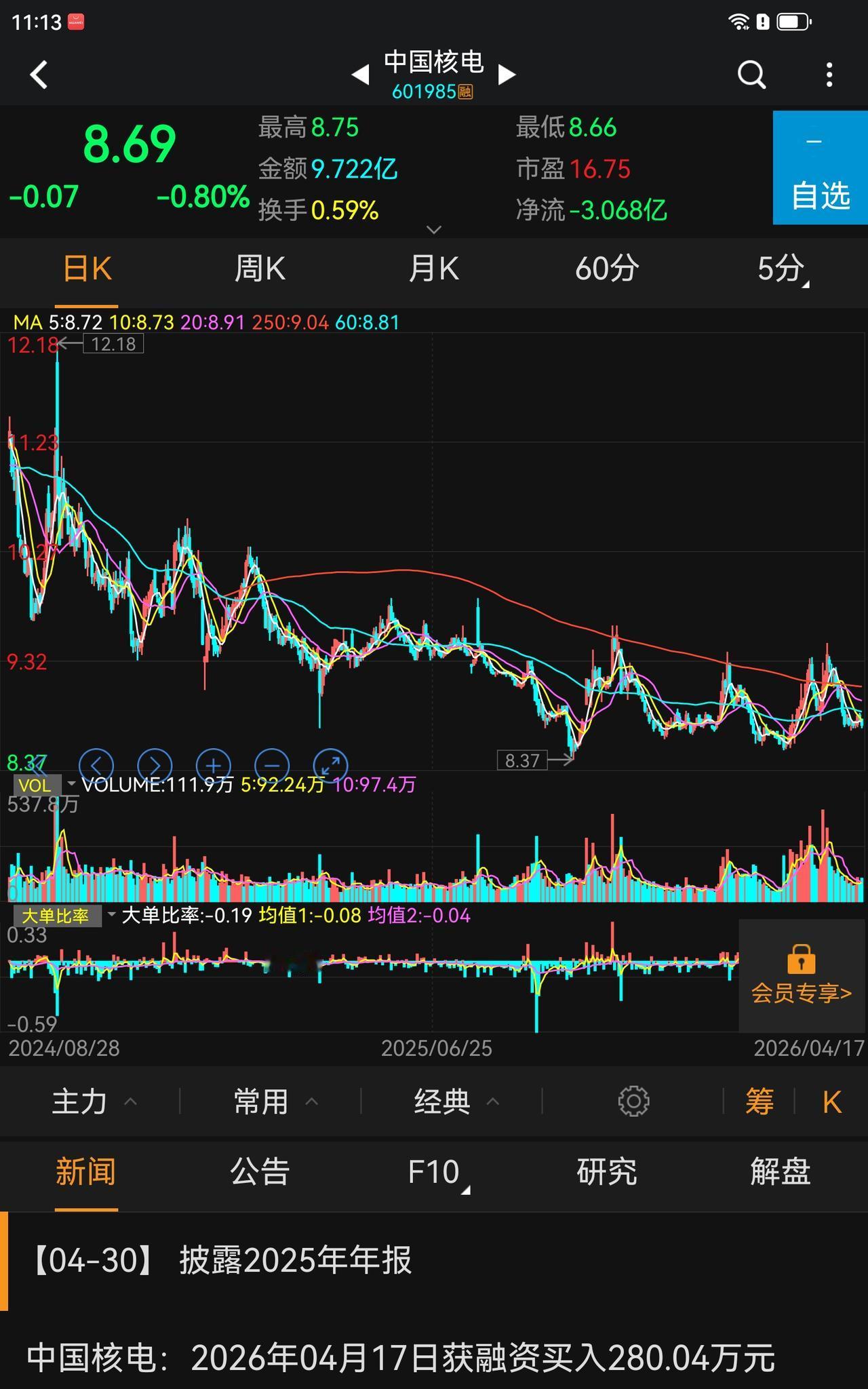The width and height of the screenshot is (868, 1389).
Task: Open the 研究 tab
Action: [606, 1170]
